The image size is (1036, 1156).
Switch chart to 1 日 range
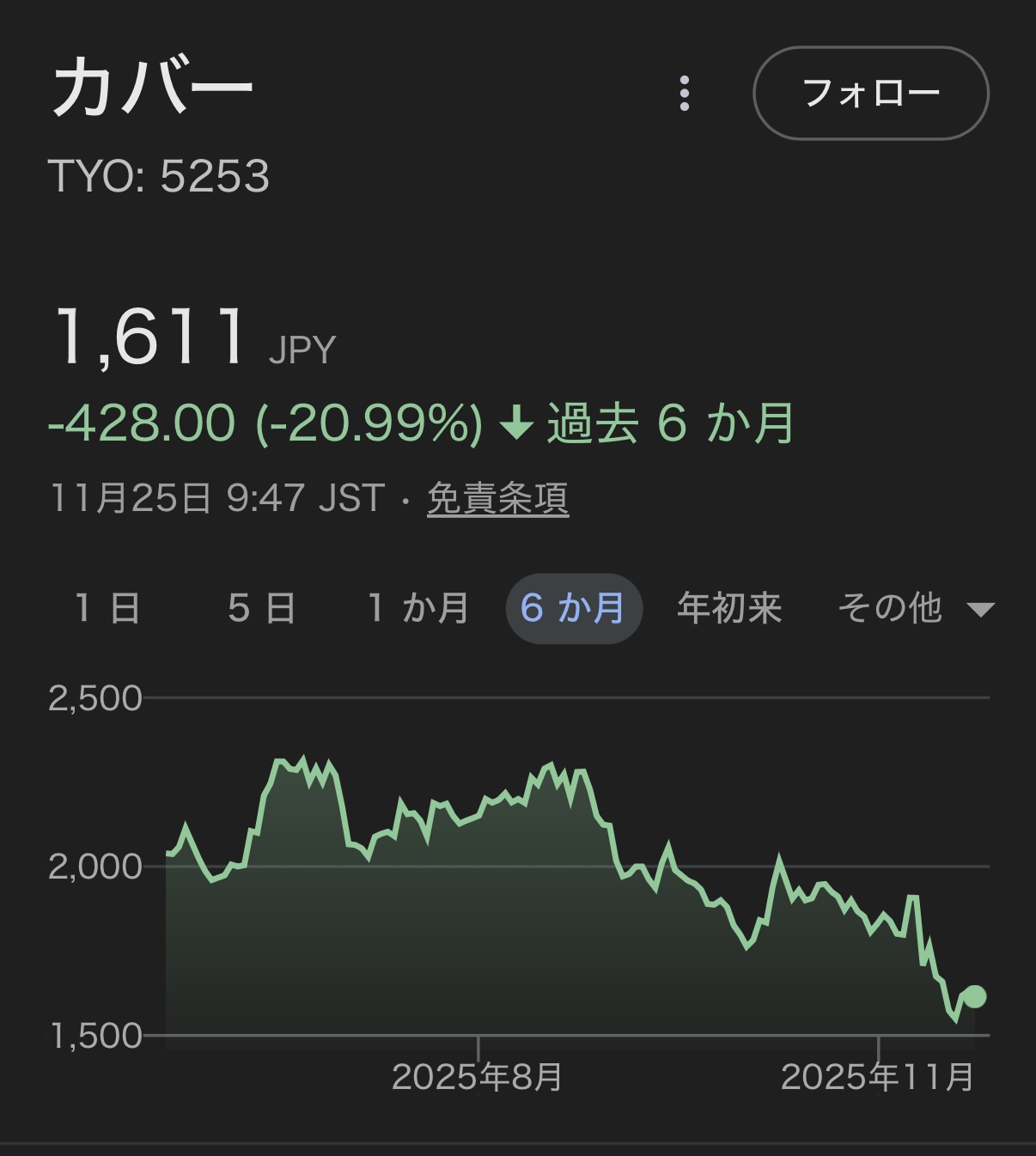[107, 608]
